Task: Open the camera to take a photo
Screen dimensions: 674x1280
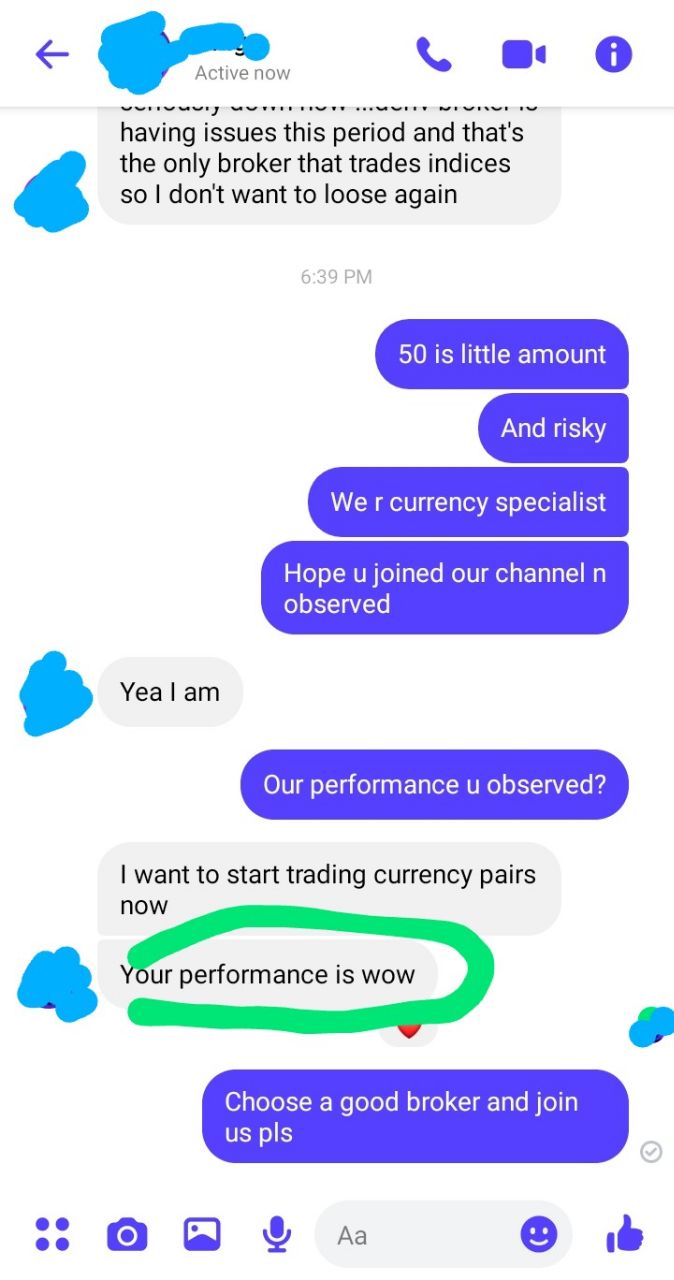Action: click(x=127, y=1234)
